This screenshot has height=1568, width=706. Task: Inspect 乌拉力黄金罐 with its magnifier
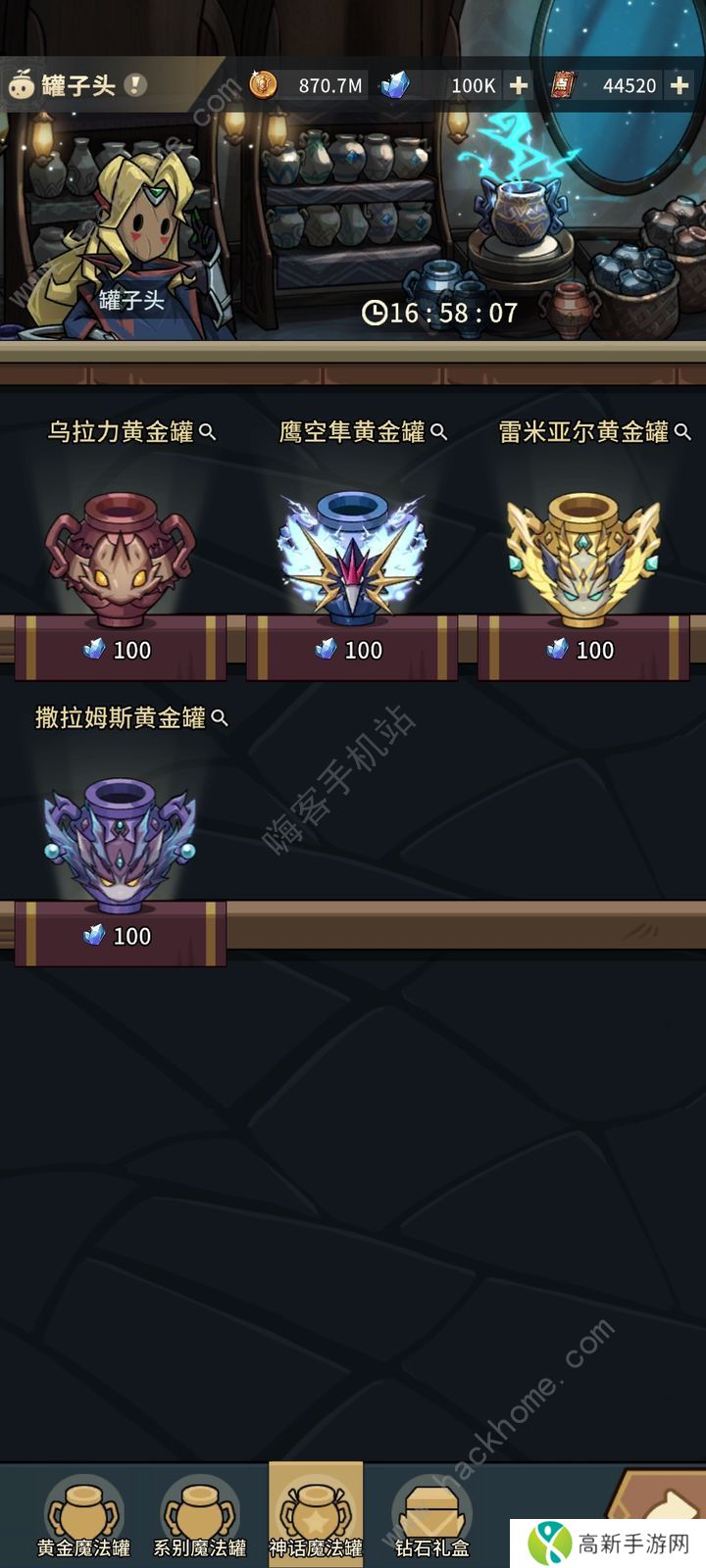[208, 431]
